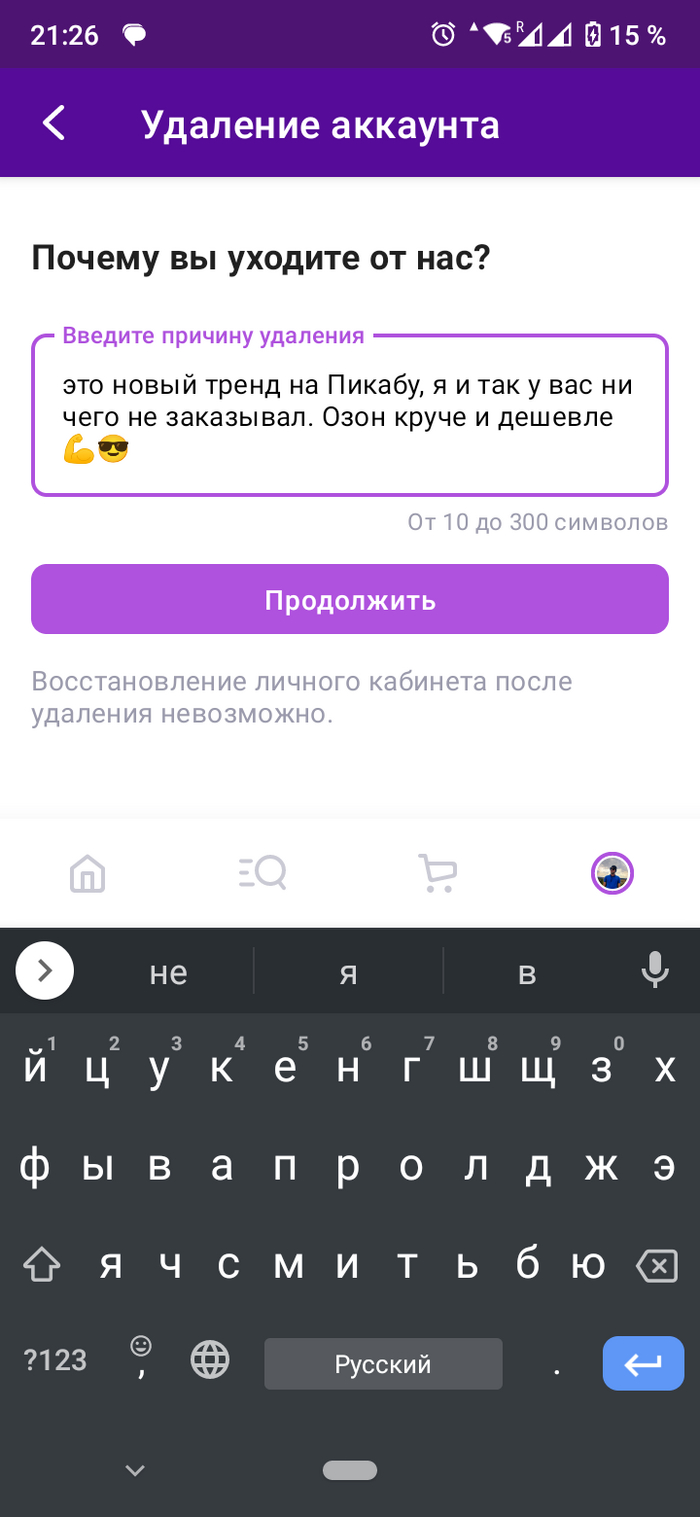
Task: Open the shopping cart tab
Action: (437, 874)
